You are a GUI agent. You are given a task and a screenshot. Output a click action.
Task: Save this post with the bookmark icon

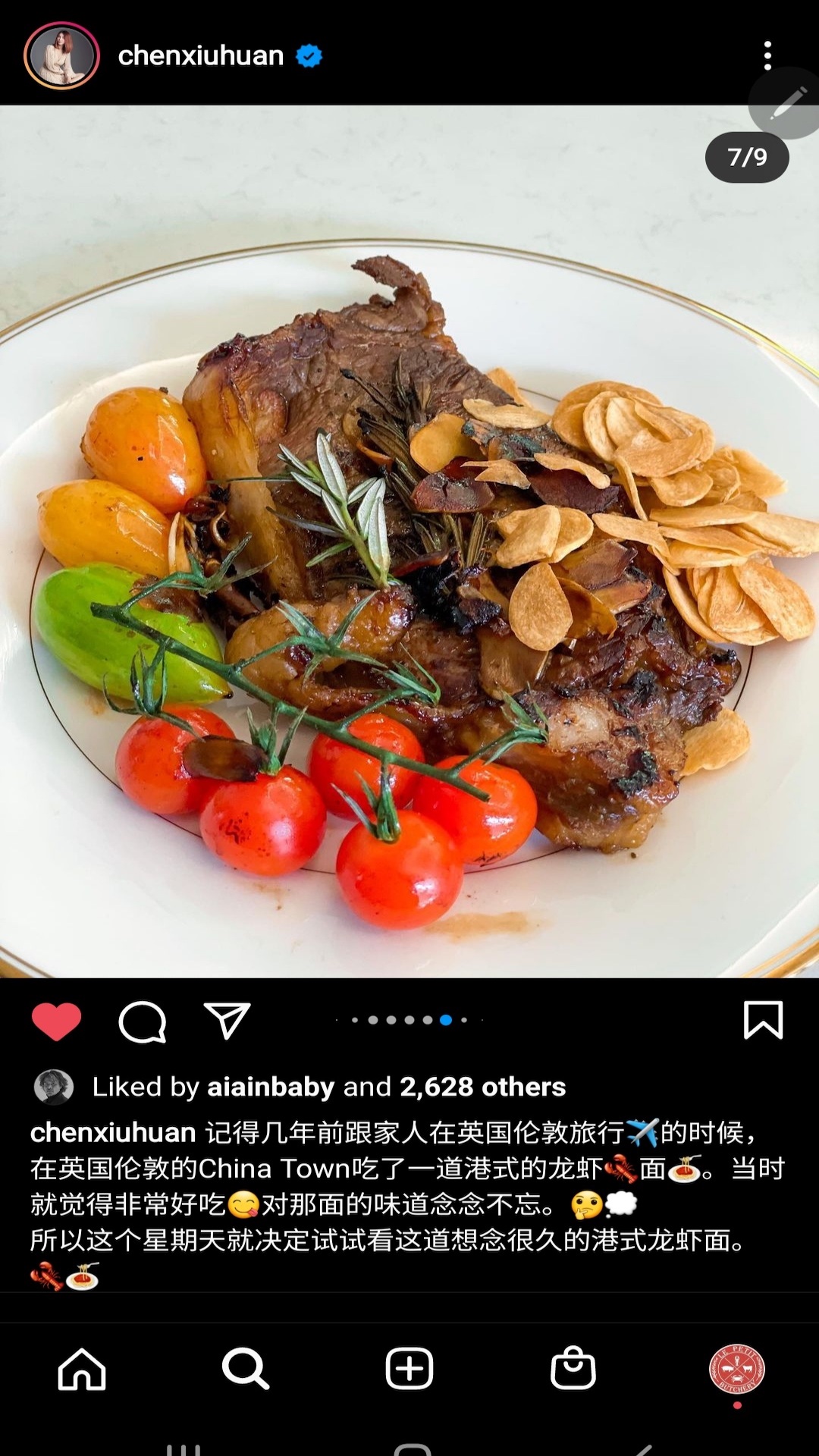click(763, 1020)
